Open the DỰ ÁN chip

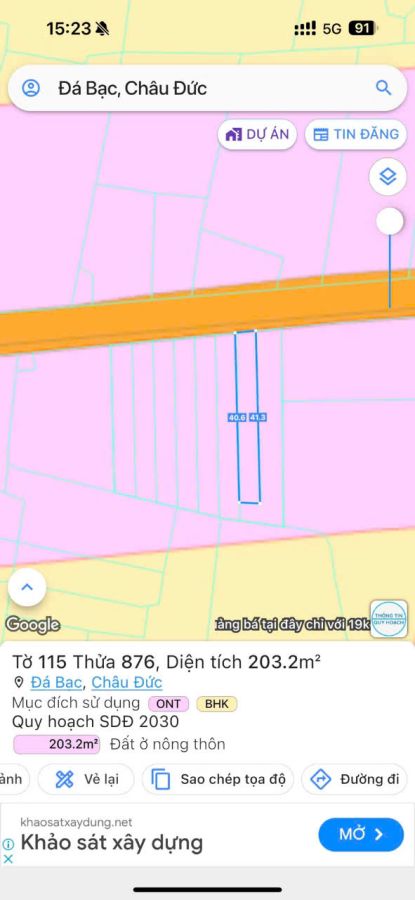click(257, 134)
